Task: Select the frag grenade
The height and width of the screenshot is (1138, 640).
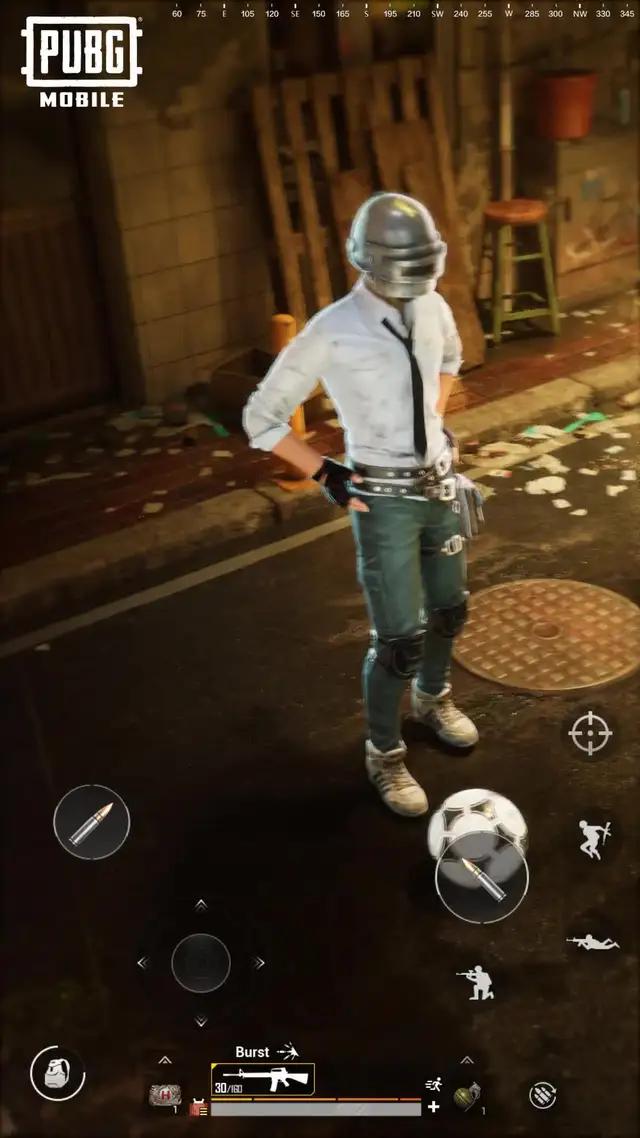Action: pos(467,1094)
